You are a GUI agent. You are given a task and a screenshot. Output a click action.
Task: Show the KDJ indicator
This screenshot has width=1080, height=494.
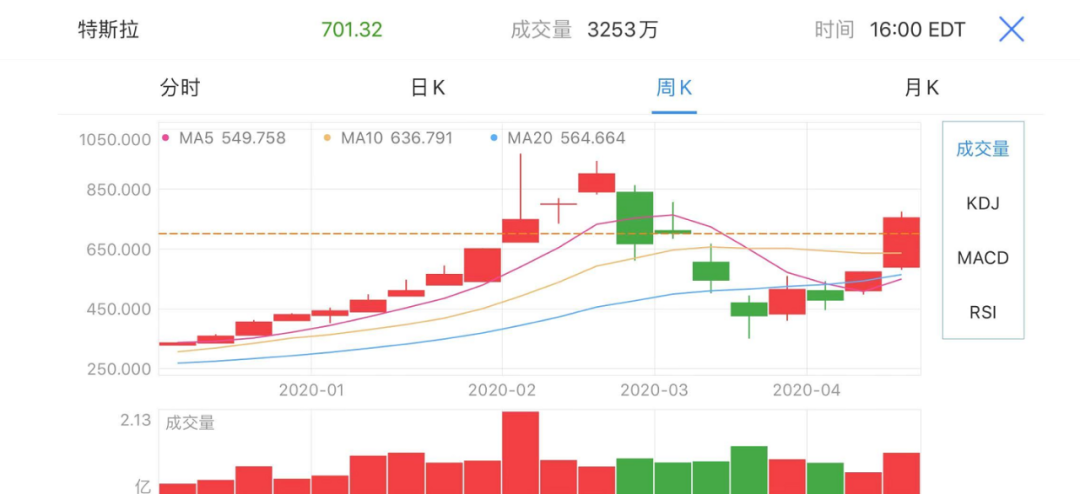tap(982, 204)
